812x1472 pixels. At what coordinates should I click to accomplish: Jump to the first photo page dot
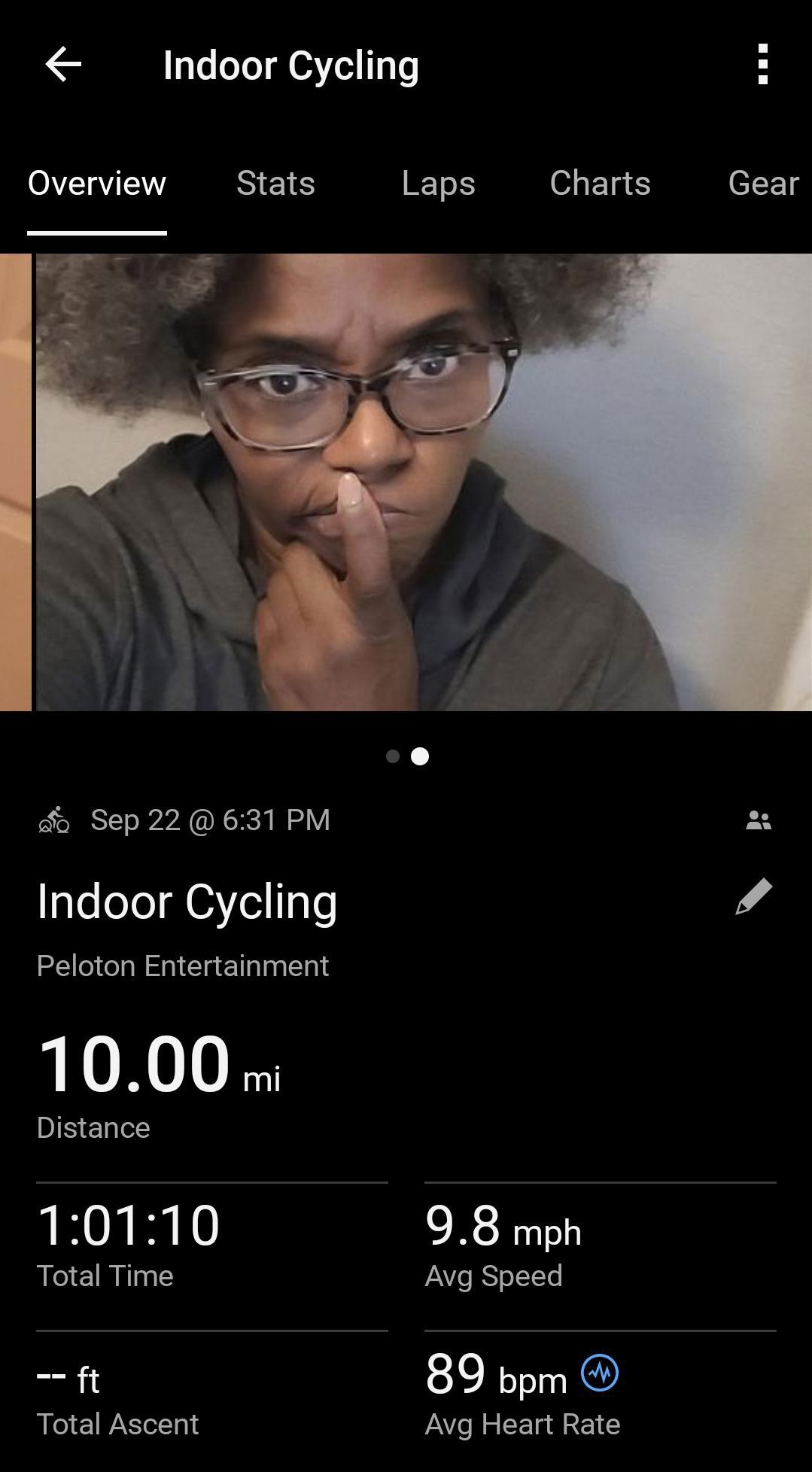tap(392, 756)
